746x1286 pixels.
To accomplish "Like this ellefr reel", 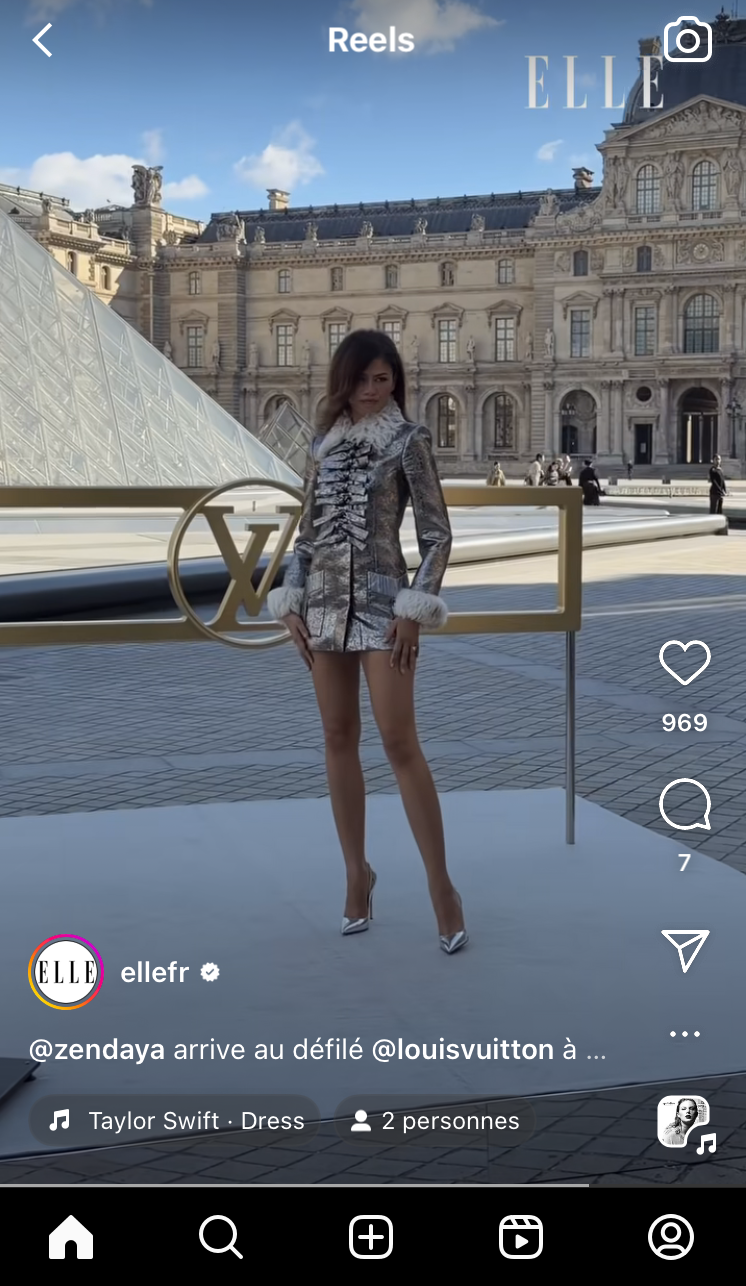I will [684, 664].
